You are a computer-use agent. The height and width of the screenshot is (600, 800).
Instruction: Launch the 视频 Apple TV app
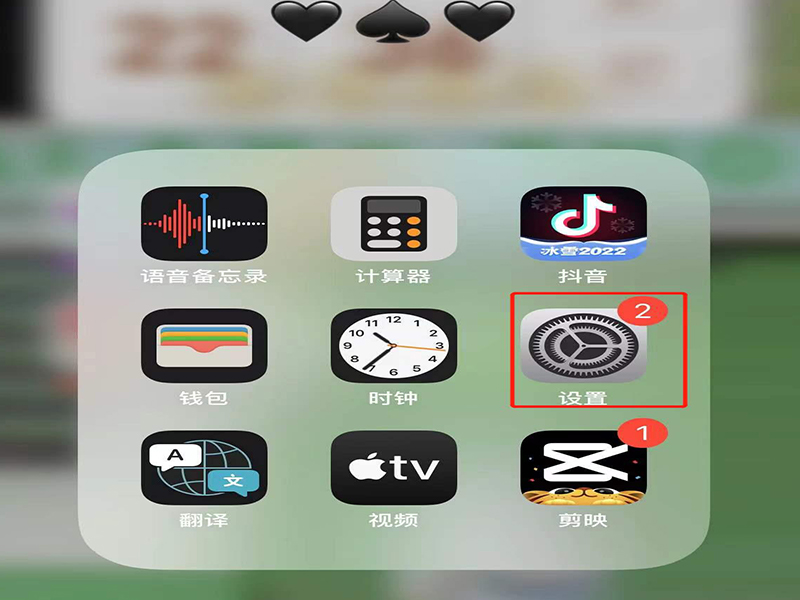[393, 468]
